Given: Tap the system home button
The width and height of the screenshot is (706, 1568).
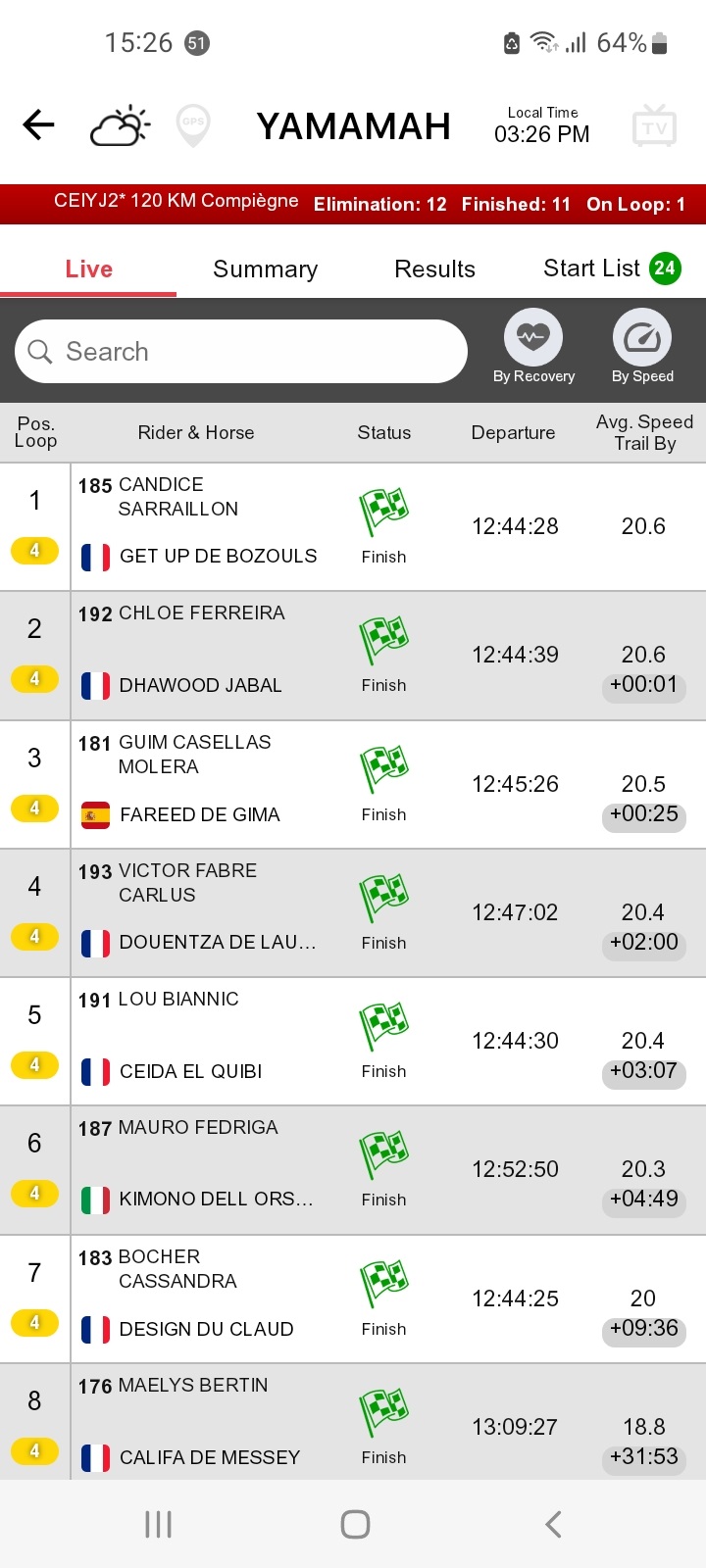Looking at the screenshot, I should pyautogui.click(x=355, y=1524).
